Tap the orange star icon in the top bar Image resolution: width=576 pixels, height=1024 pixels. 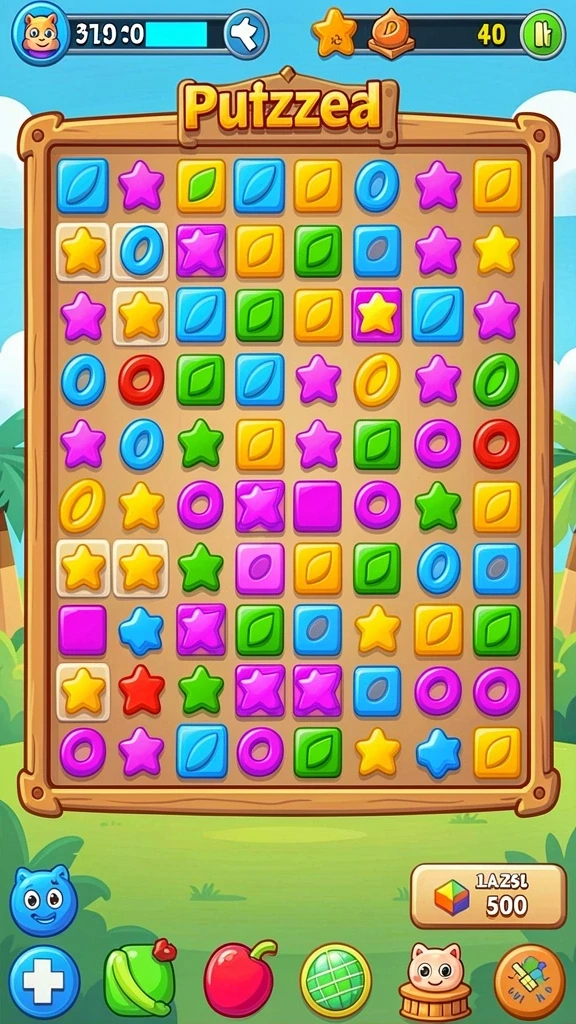(x=334, y=33)
